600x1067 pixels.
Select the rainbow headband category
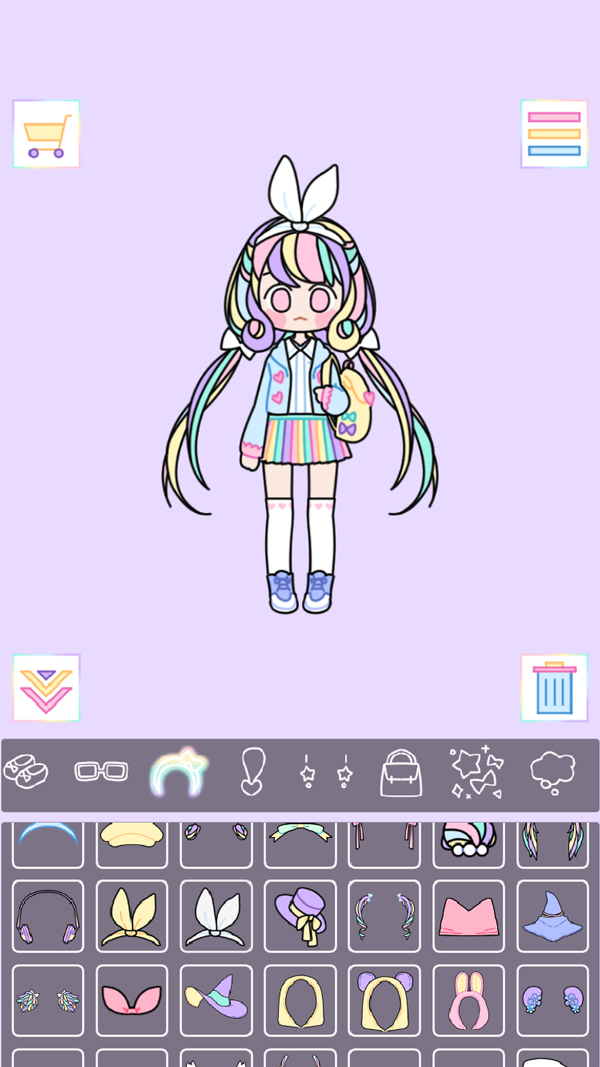coord(178,773)
